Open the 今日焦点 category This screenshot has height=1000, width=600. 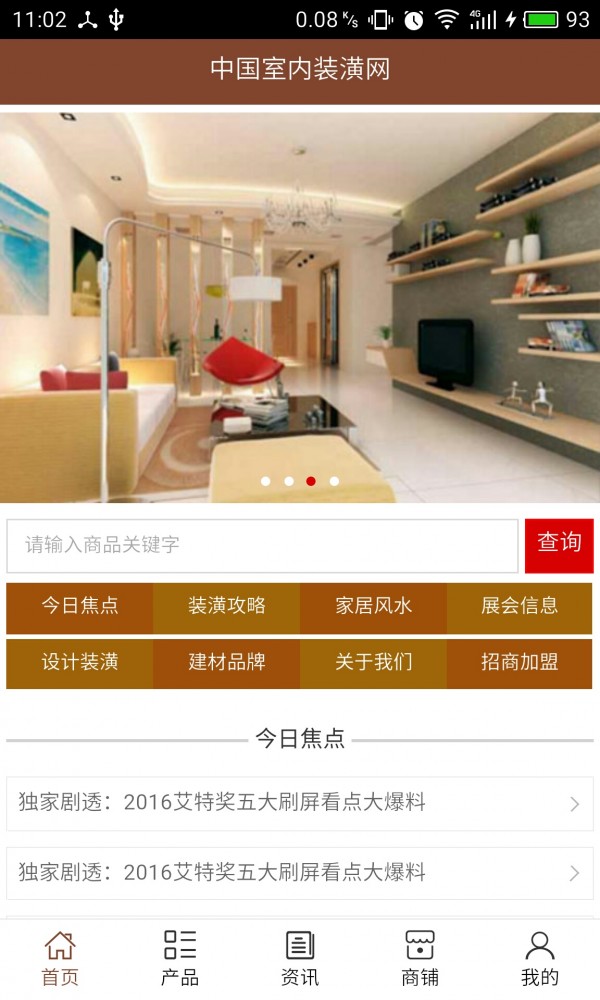(x=80, y=607)
